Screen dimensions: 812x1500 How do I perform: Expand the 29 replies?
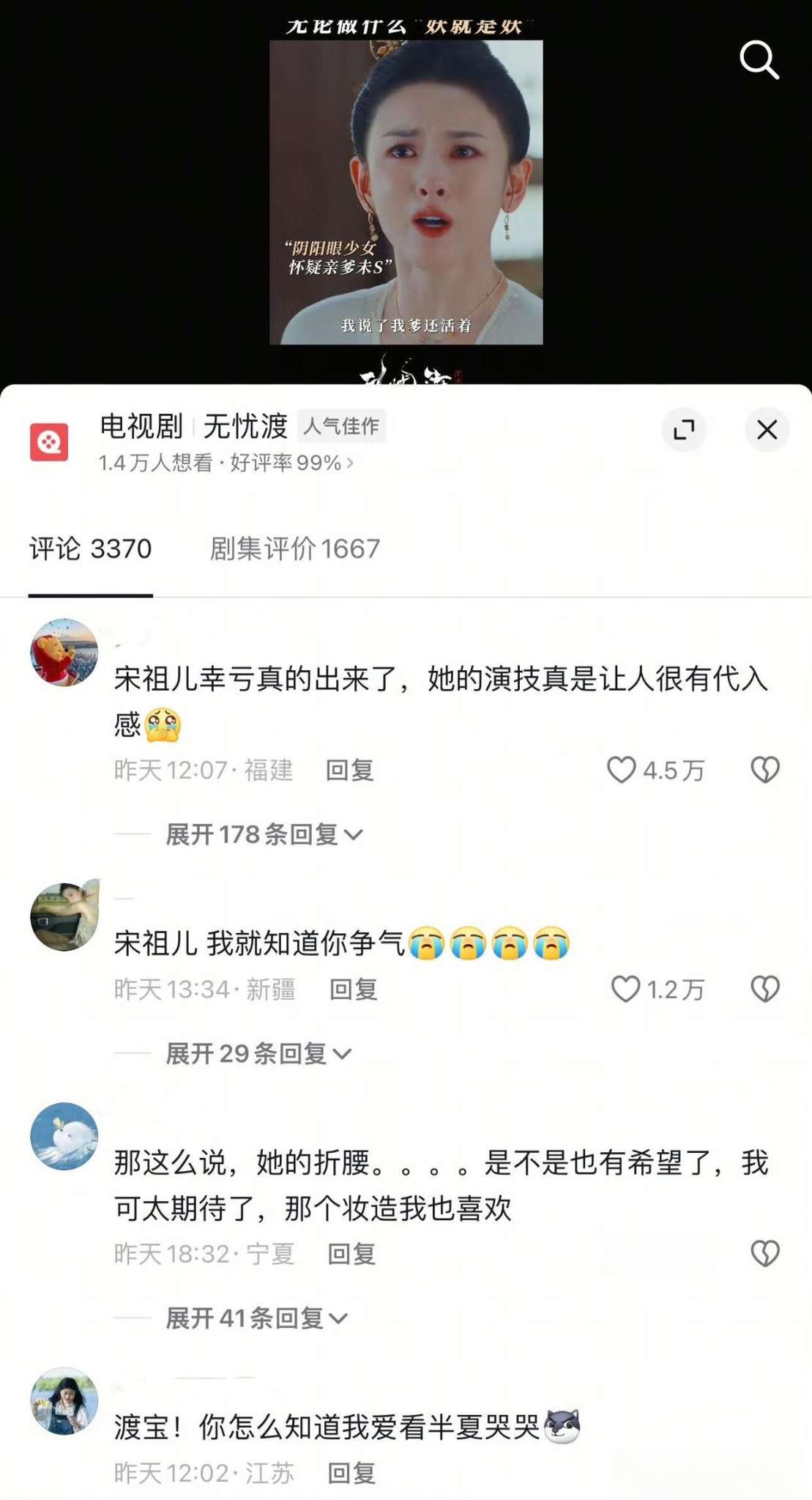(x=258, y=1053)
